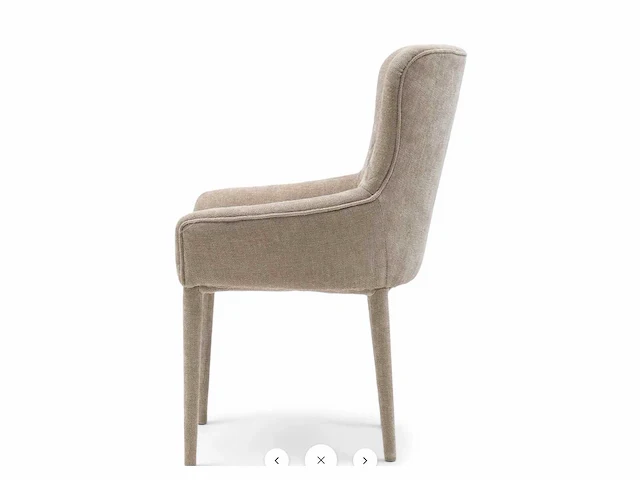640x480 pixels.
Task: Show the next chair image
Action: [x=364, y=461]
